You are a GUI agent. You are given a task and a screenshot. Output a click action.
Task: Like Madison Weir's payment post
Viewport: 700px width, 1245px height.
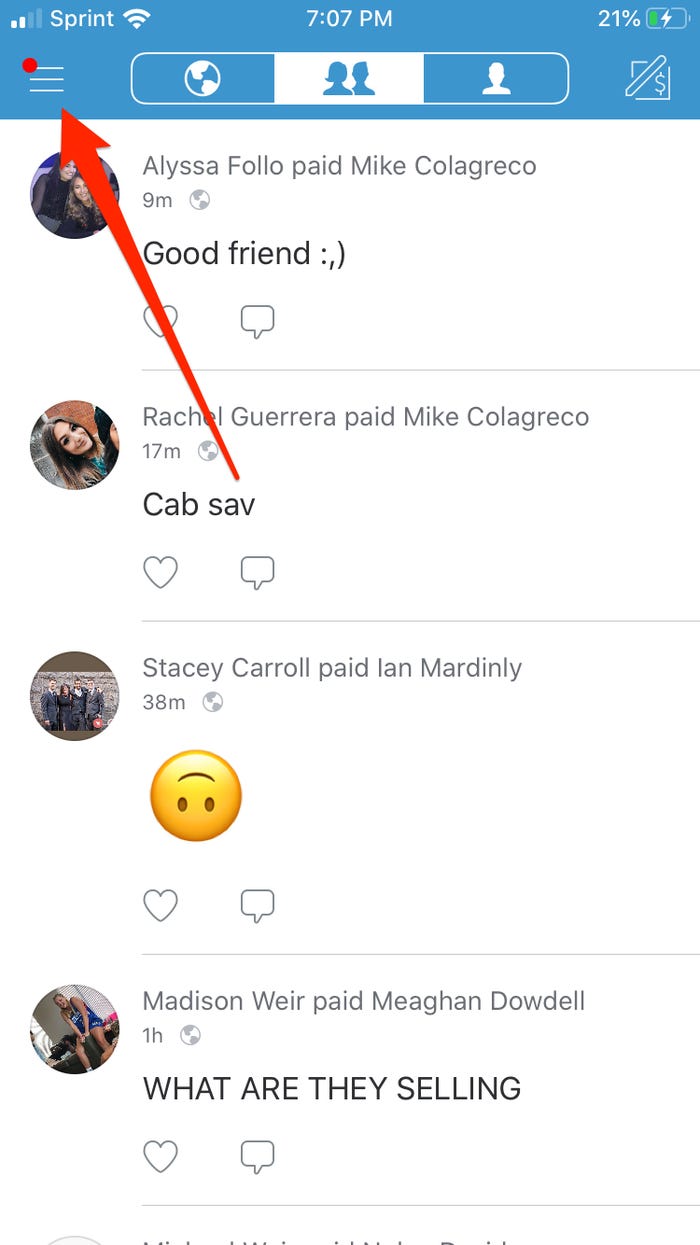(160, 1156)
